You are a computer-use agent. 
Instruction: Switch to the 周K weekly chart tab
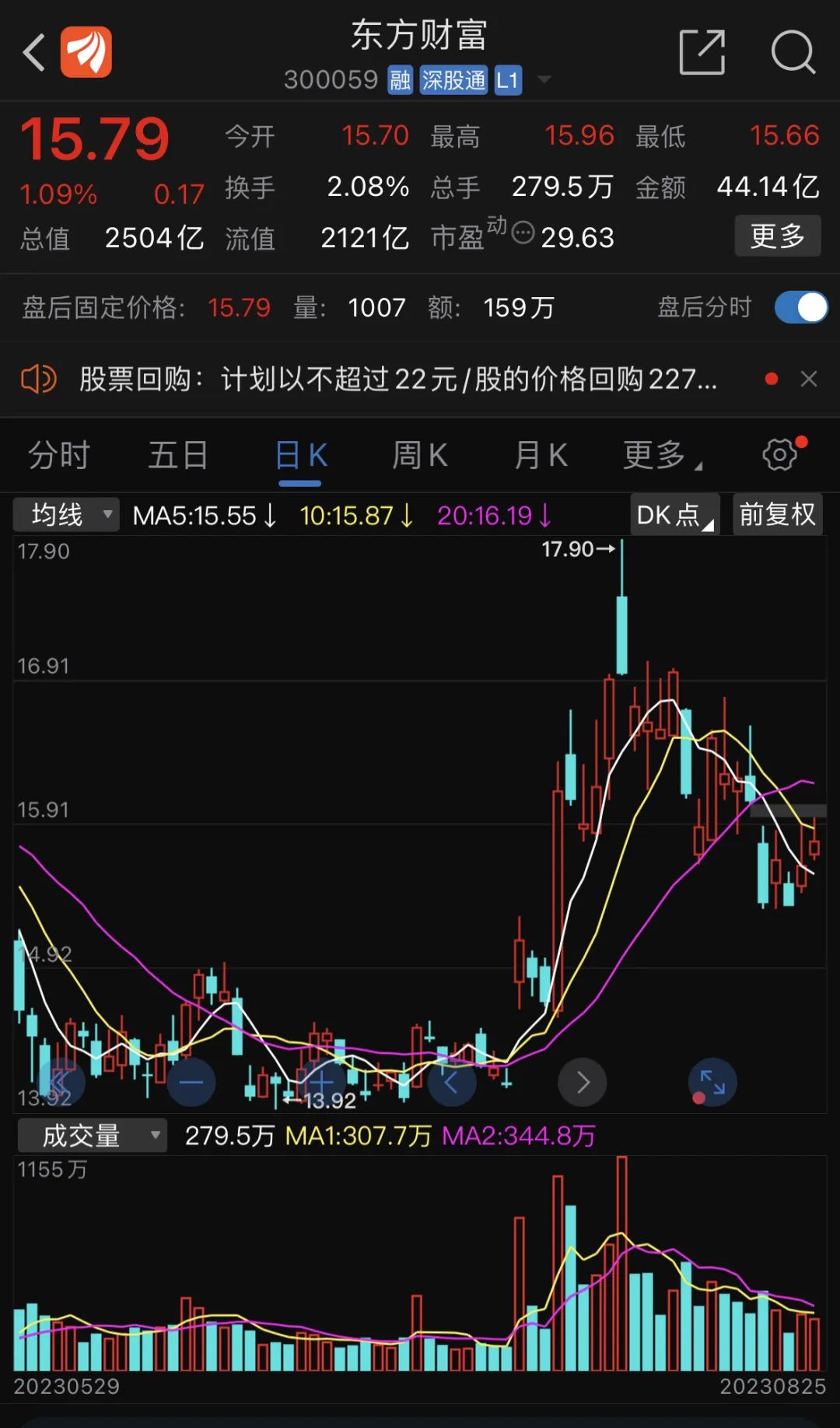coord(418,455)
